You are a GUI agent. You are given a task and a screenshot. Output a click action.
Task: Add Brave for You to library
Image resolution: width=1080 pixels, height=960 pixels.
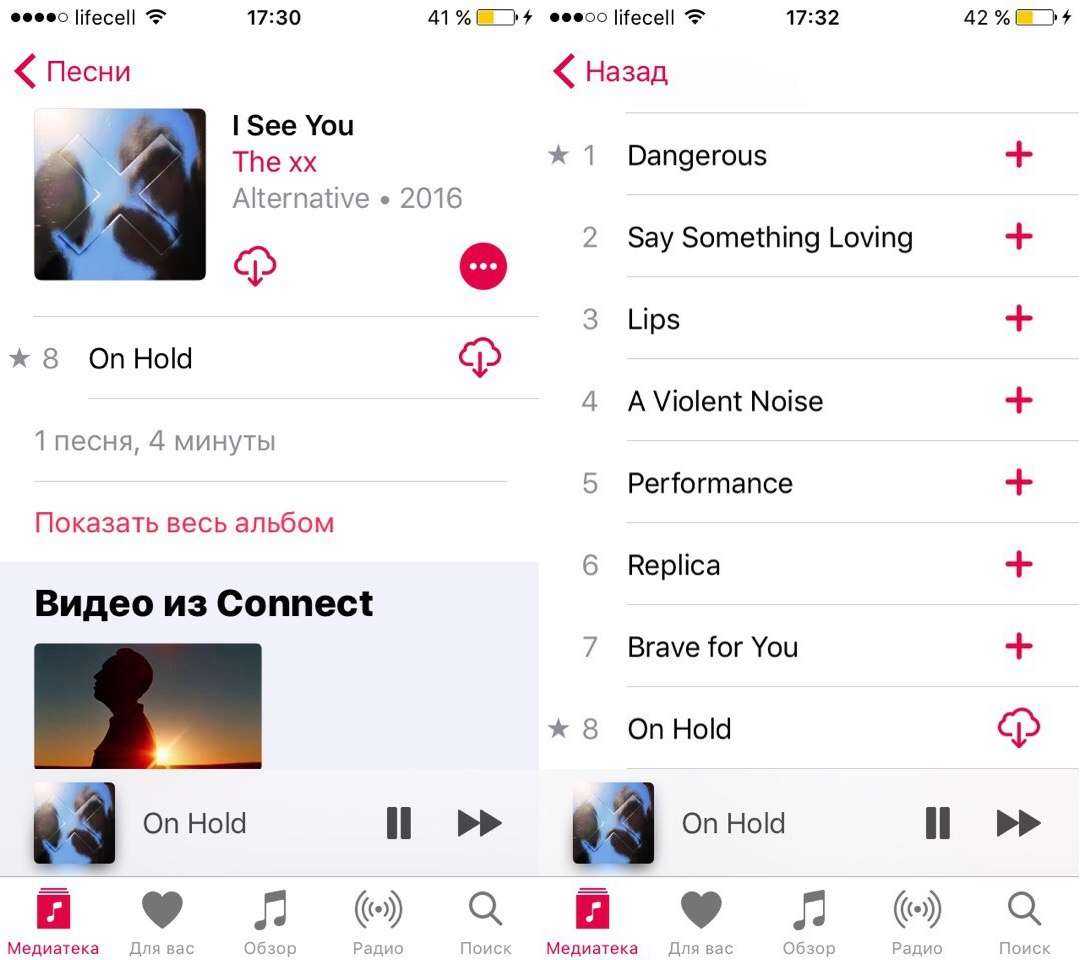pyautogui.click(x=1018, y=647)
